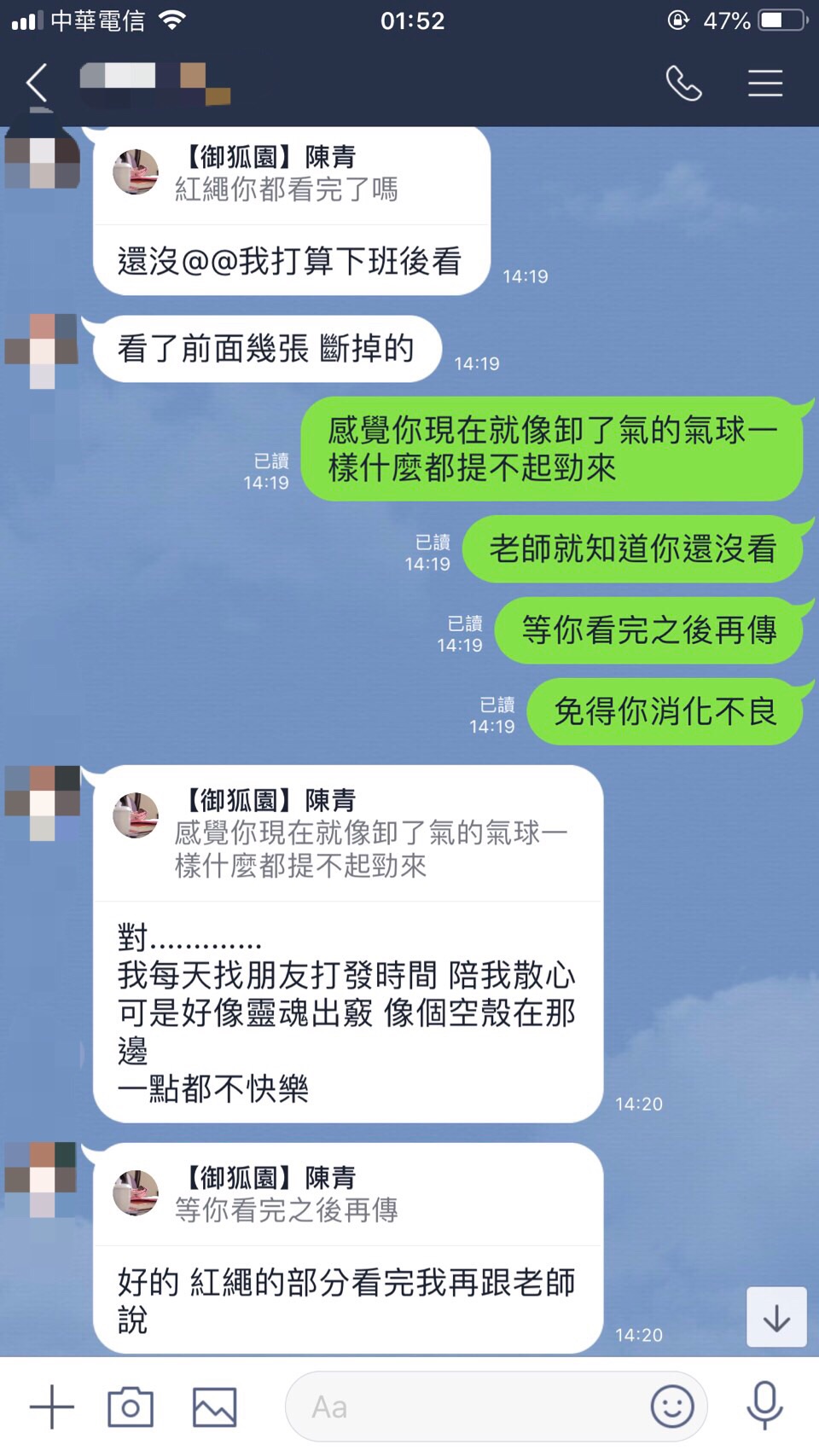Open the photo gallery picker
The image size is (819, 1456).
coord(214,1407)
